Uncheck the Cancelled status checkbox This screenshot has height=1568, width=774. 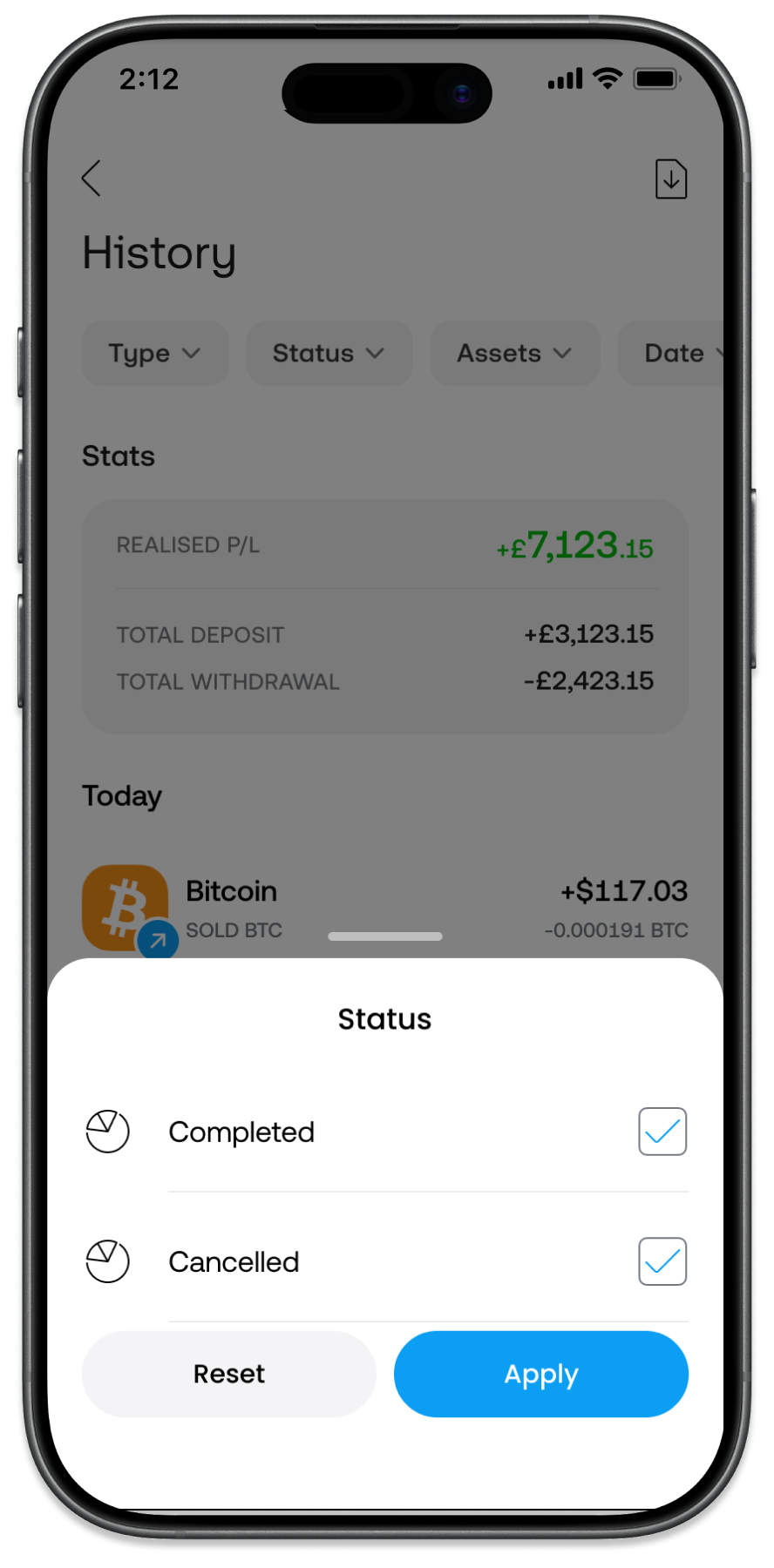[x=662, y=1261]
